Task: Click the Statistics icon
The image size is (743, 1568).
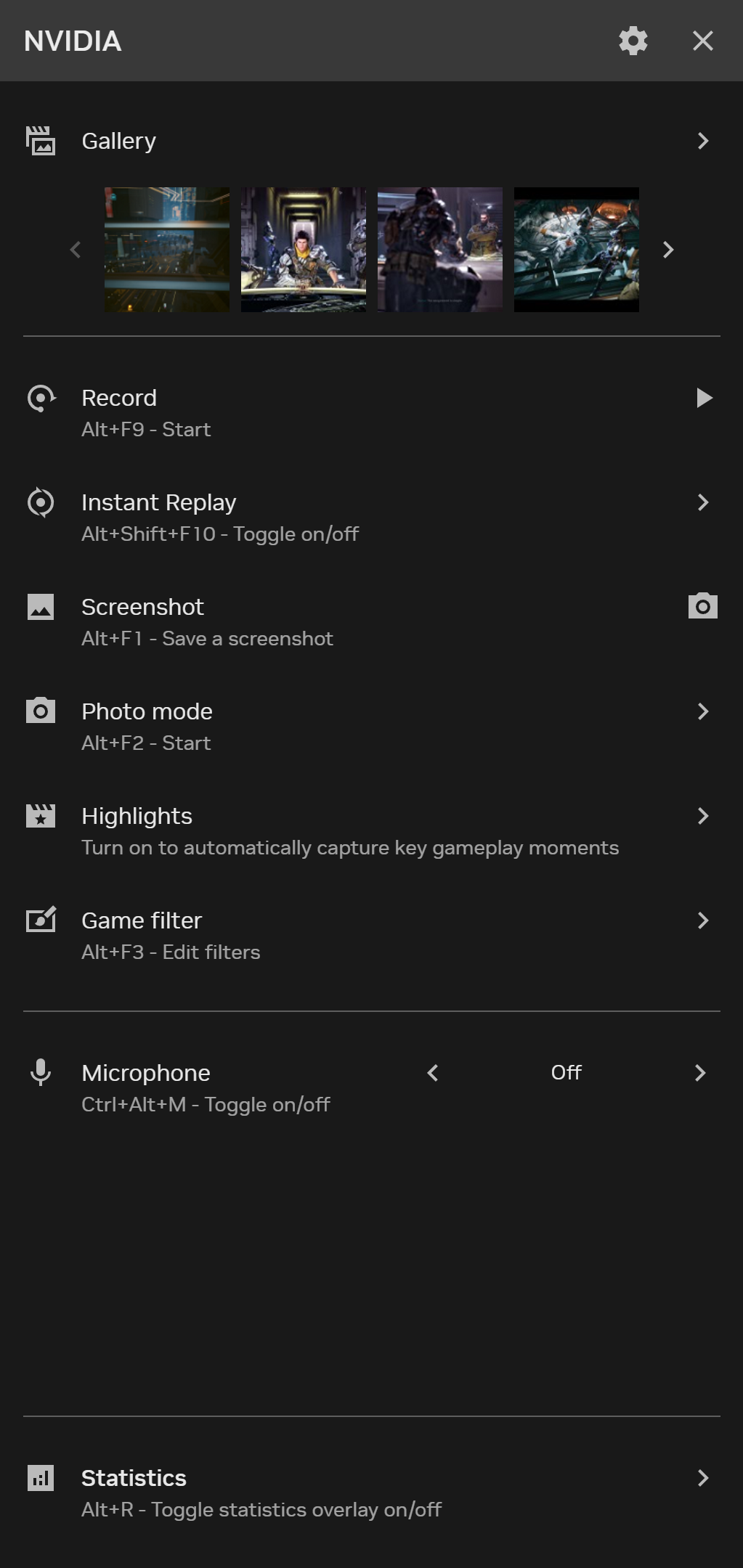Action: 41,1477
